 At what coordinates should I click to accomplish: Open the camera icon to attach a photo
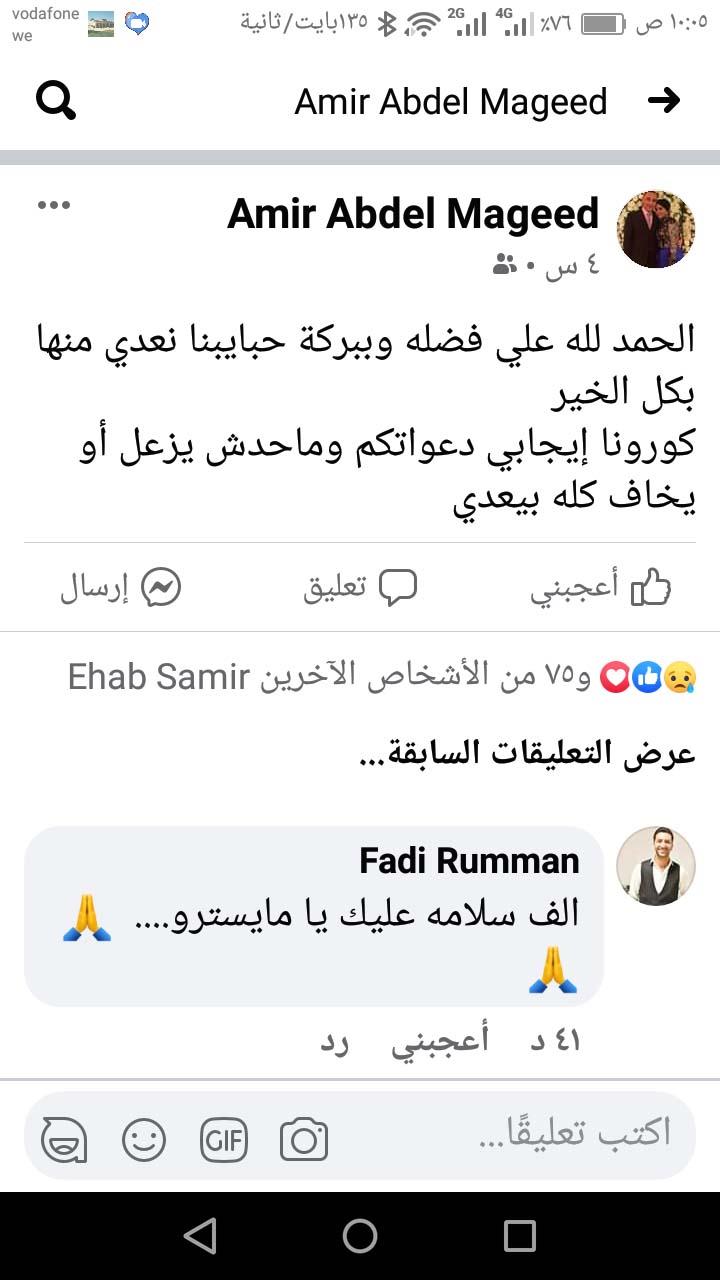point(306,1137)
